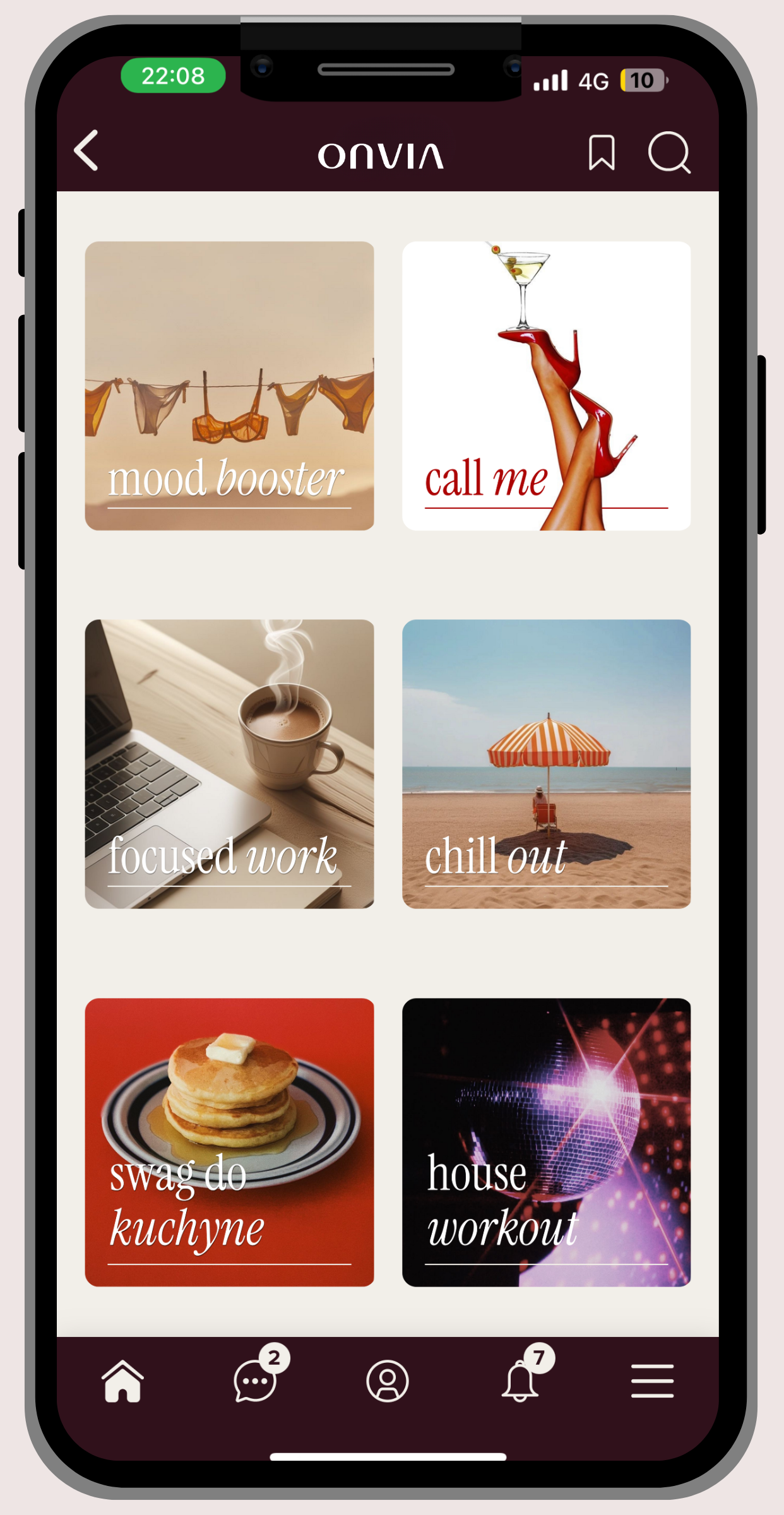Open the notifications bell
784x1515 pixels.
[x=520, y=1381]
